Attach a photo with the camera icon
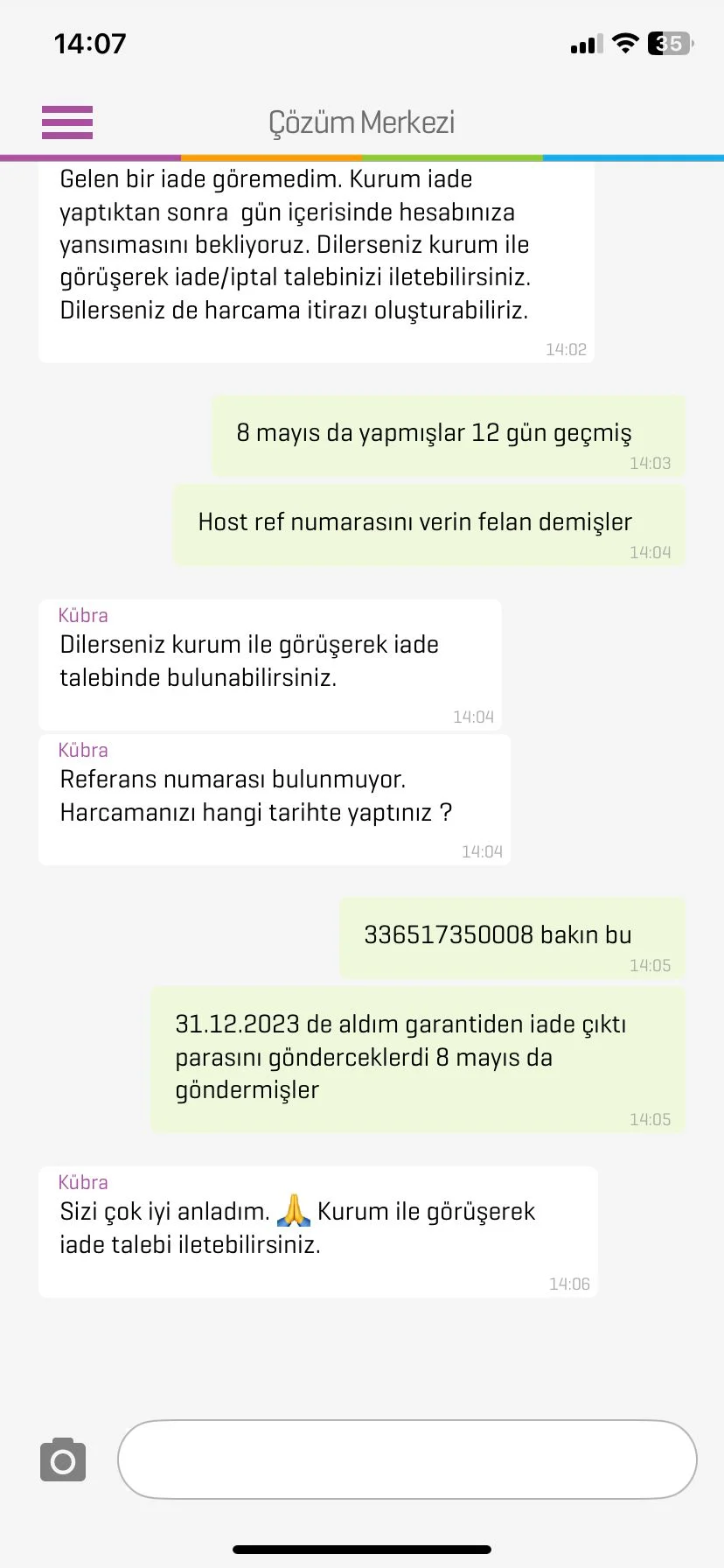Viewport: 724px width, 1568px height. pyautogui.click(x=63, y=1459)
